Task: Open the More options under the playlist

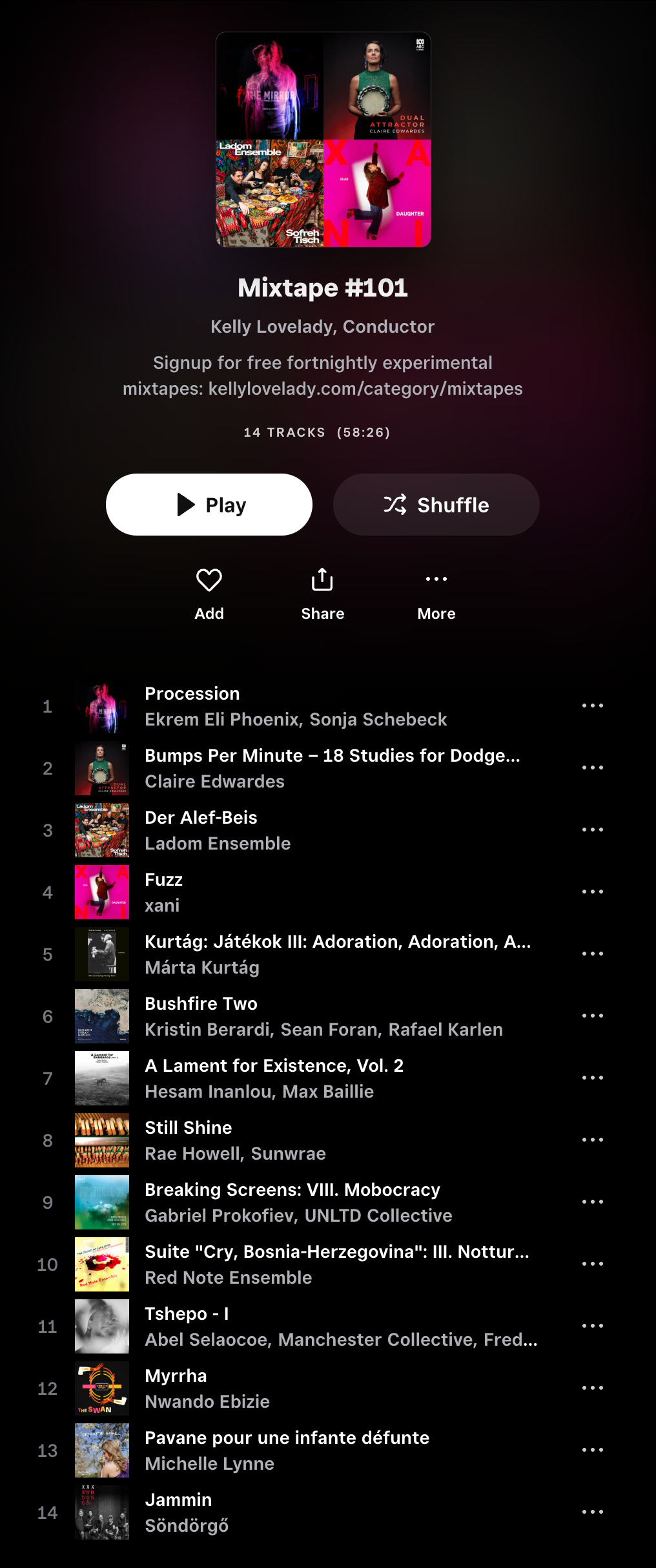Action: pos(436,593)
